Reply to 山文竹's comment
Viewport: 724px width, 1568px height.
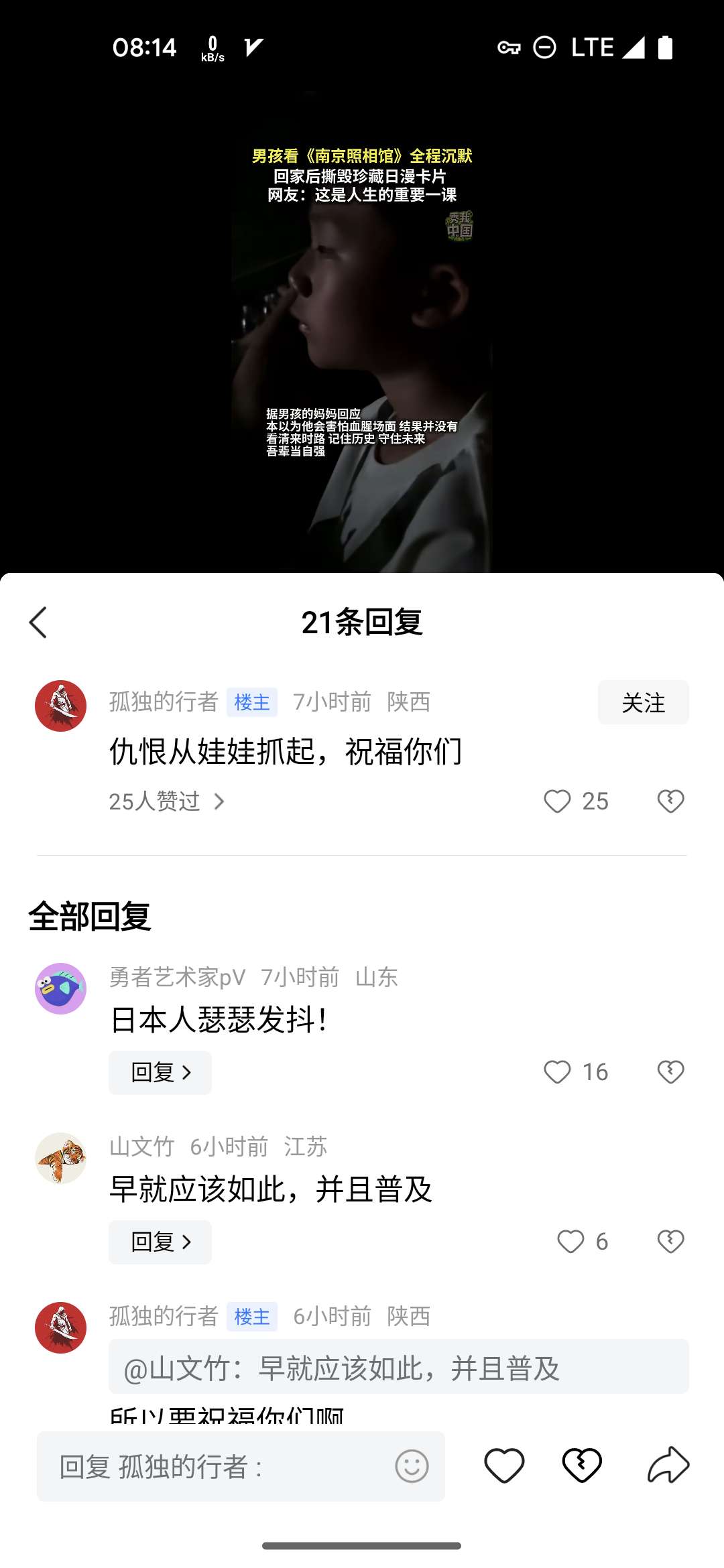[160, 1242]
